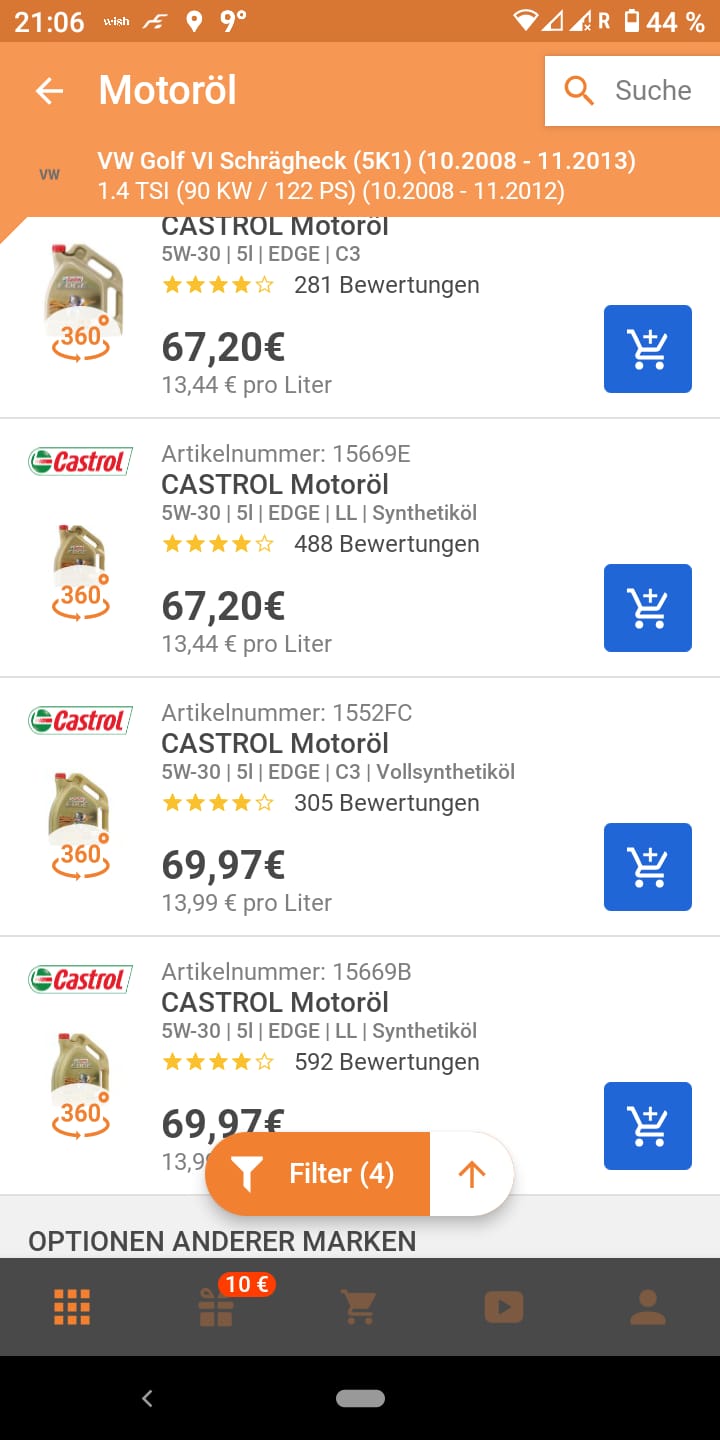Add article 15669B to the cart
Image resolution: width=720 pixels, height=1440 pixels.
(x=648, y=1126)
